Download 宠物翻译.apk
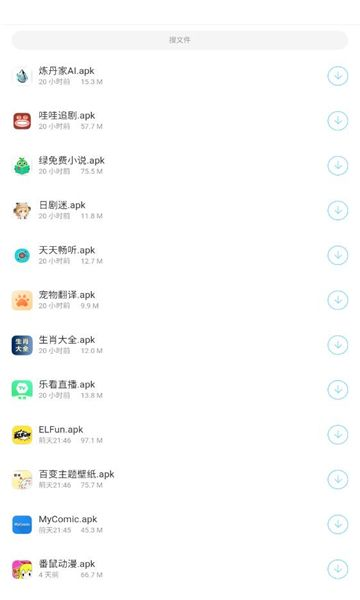The height and width of the screenshot is (600, 360). point(338,300)
